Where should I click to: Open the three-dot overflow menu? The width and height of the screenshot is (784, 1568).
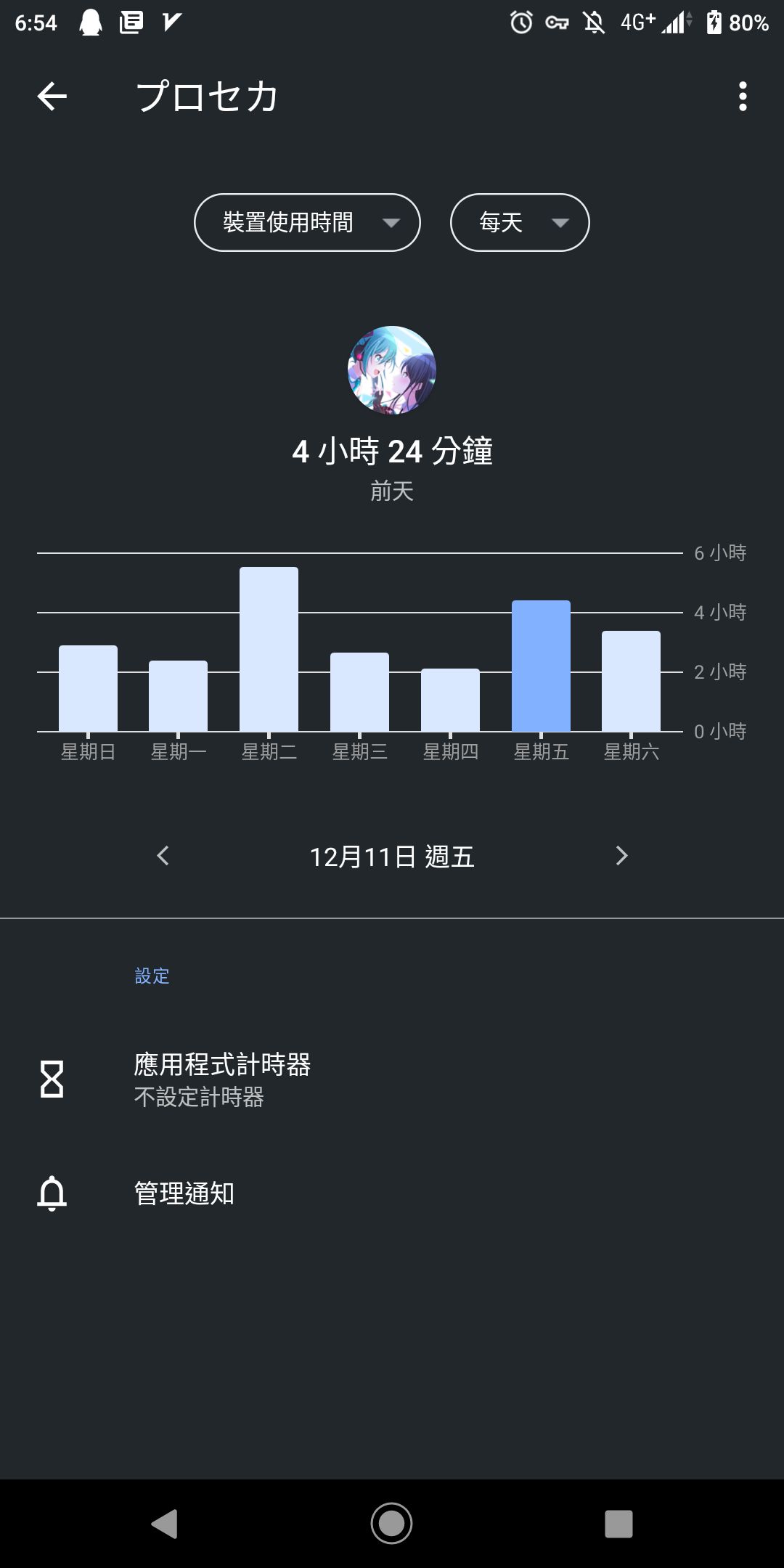click(x=742, y=96)
